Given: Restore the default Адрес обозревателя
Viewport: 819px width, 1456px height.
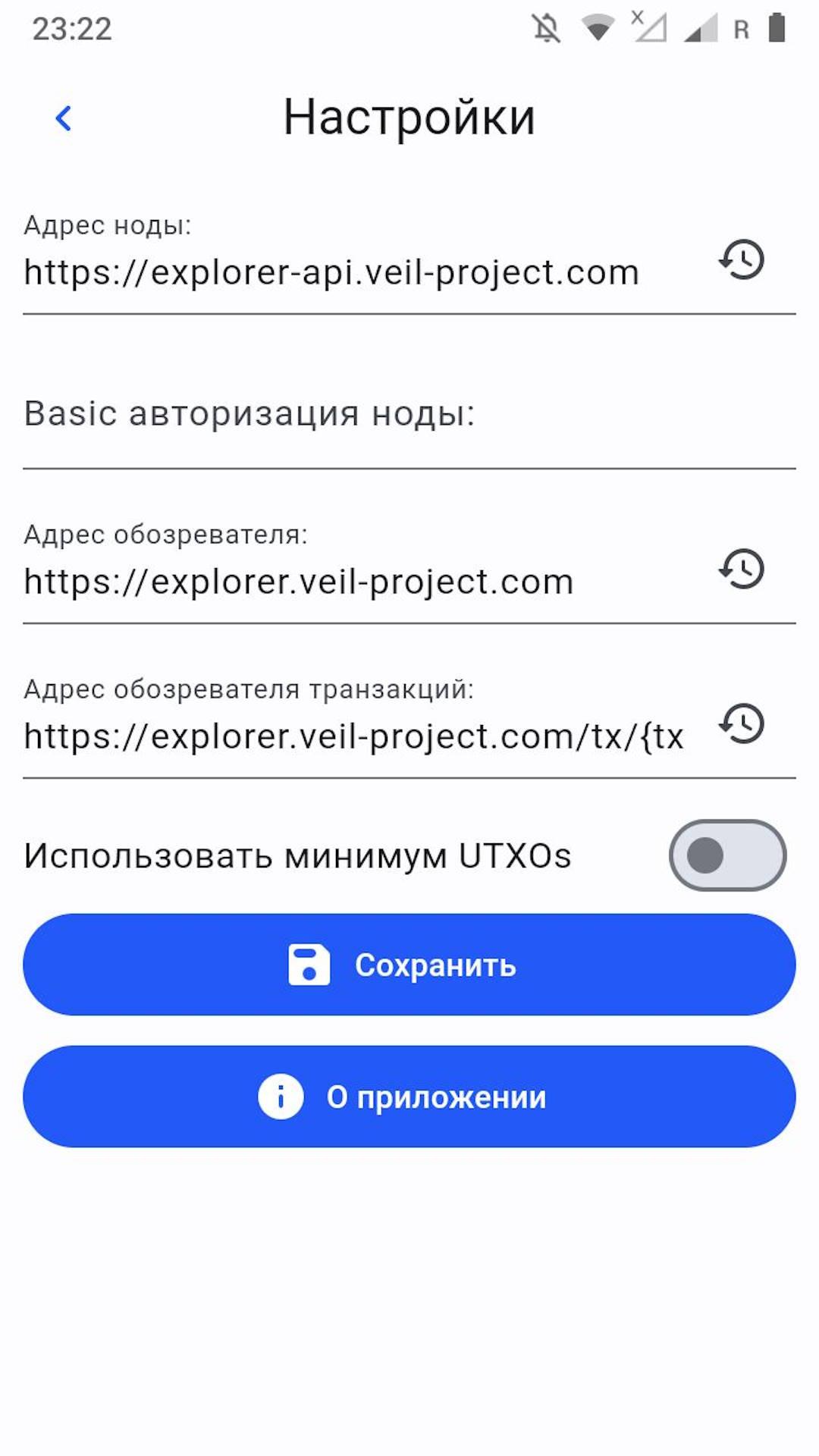Looking at the screenshot, I should coord(742,570).
